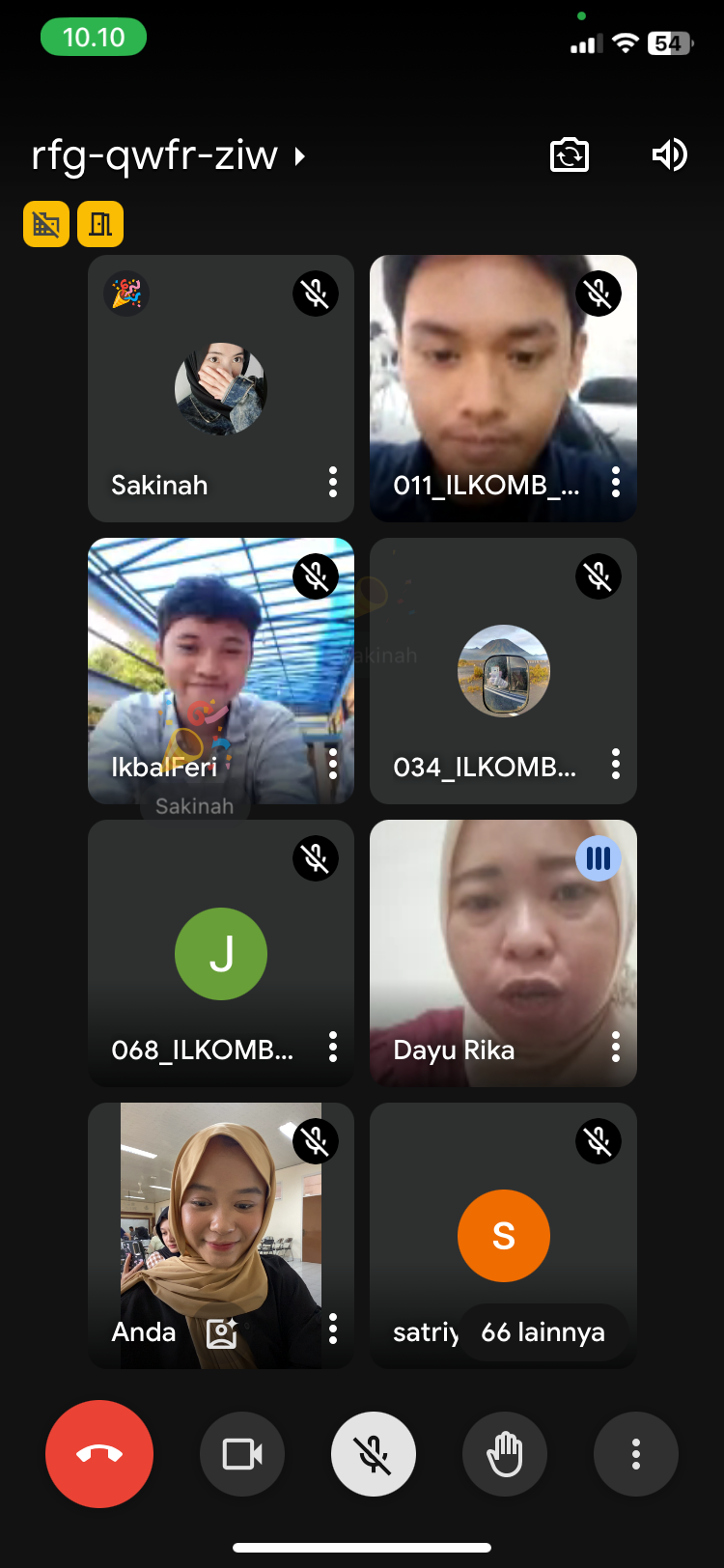724x1568 pixels.
Task: Open options for Dayu Rika's tile
Action: point(616,1047)
